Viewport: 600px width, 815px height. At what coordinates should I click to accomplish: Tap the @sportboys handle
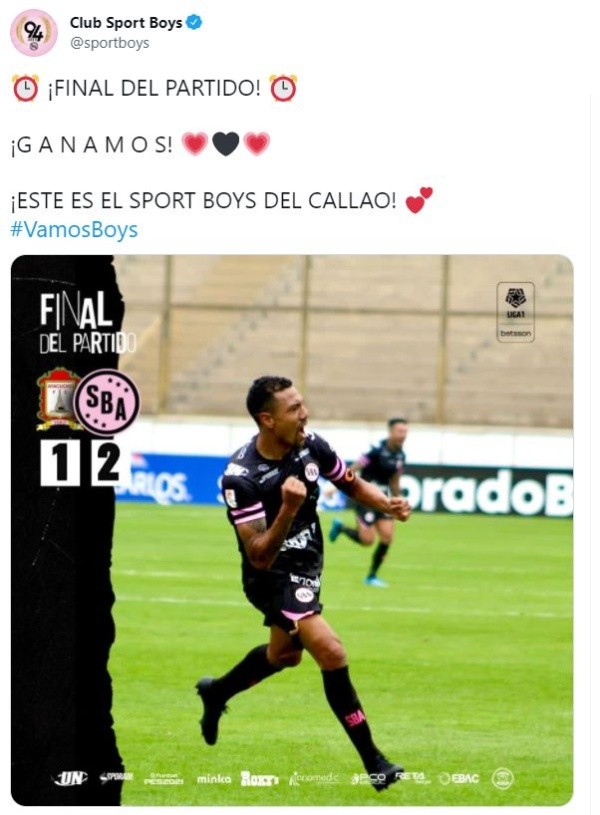click(109, 43)
